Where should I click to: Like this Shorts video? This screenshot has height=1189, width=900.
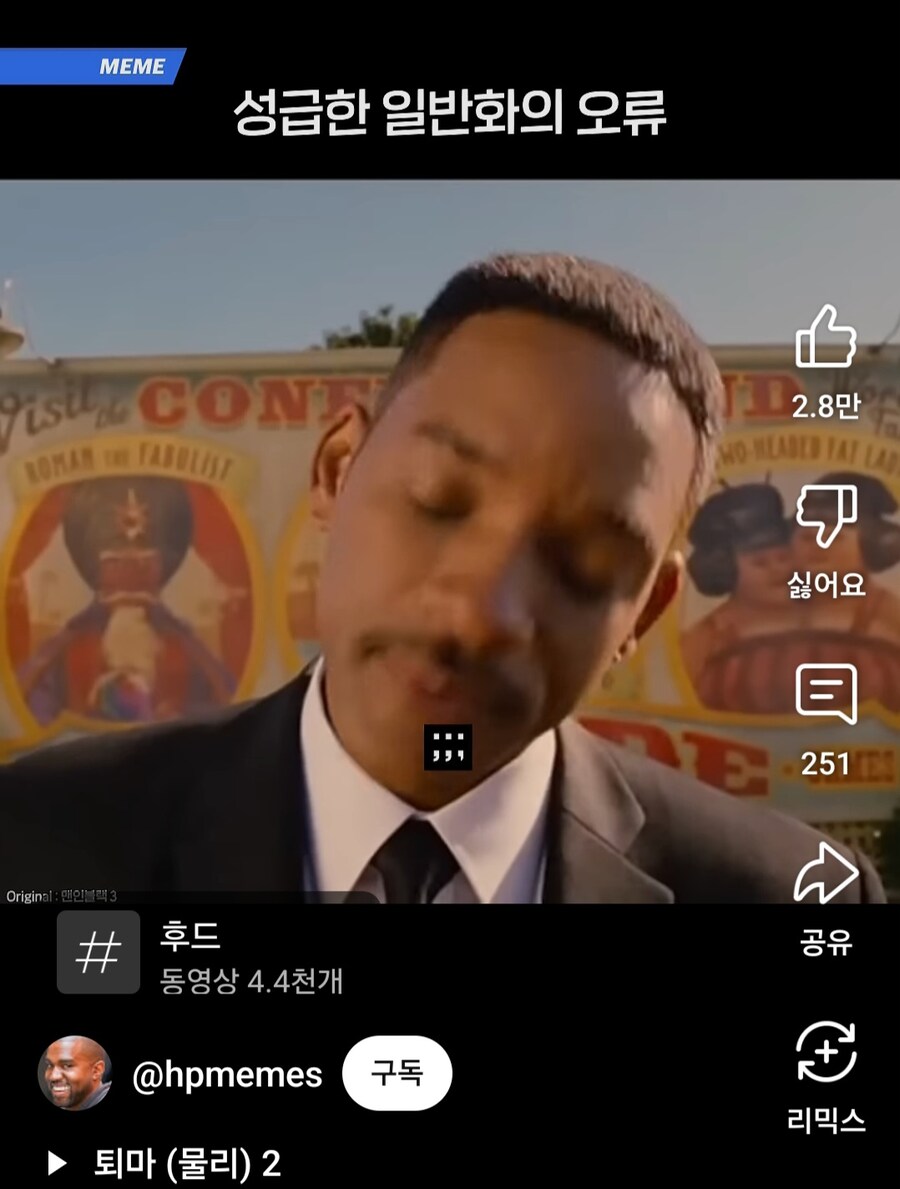(x=826, y=339)
